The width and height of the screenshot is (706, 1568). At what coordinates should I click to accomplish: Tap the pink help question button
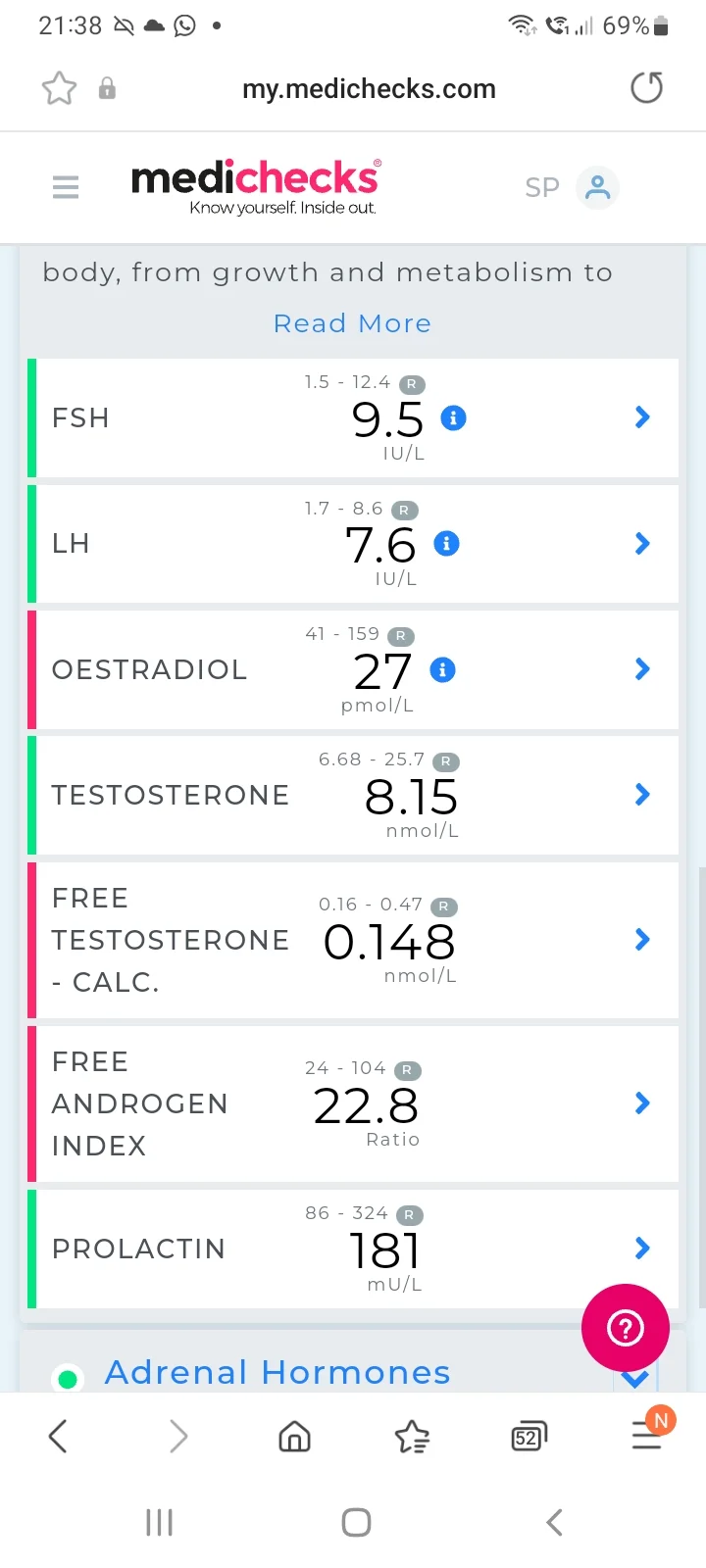(x=626, y=1328)
